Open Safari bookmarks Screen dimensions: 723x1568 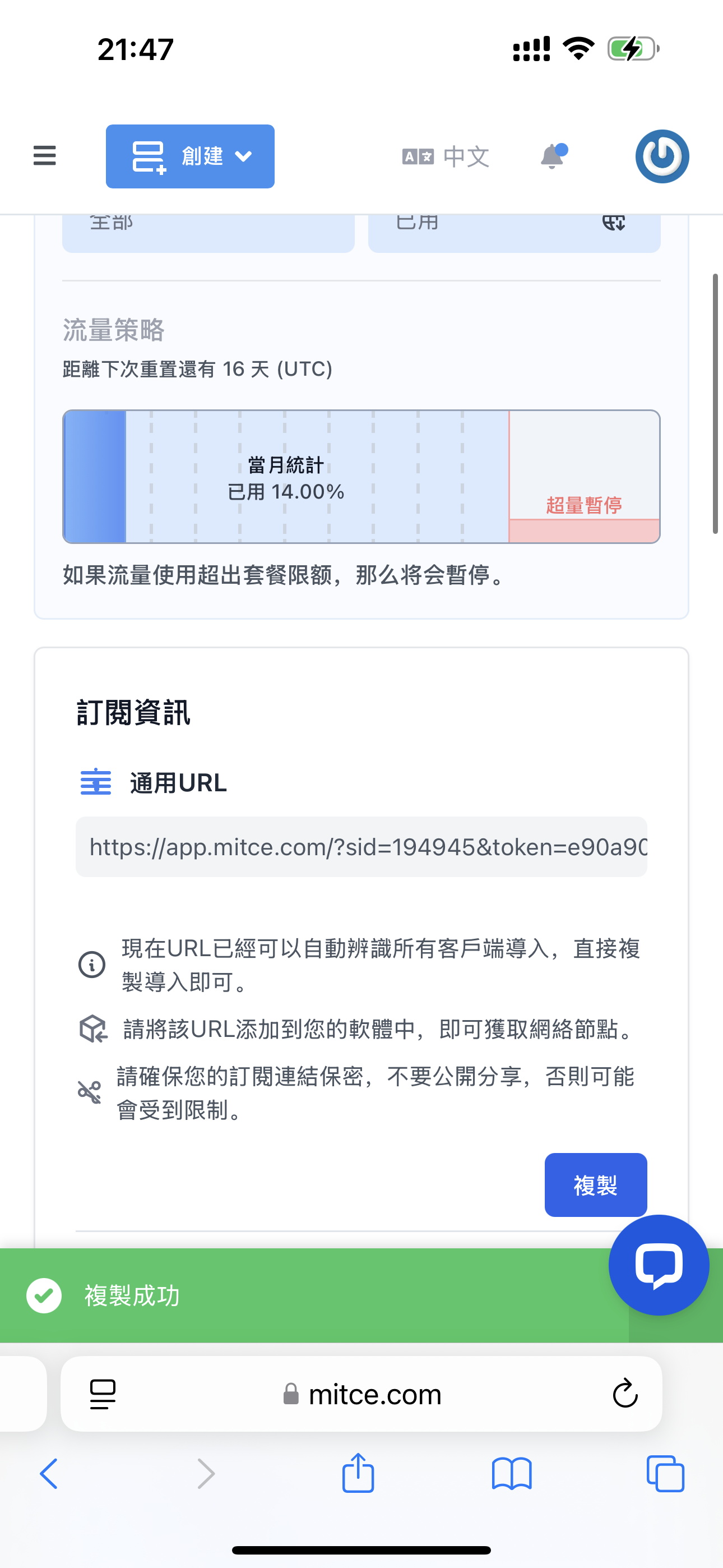(511, 1474)
